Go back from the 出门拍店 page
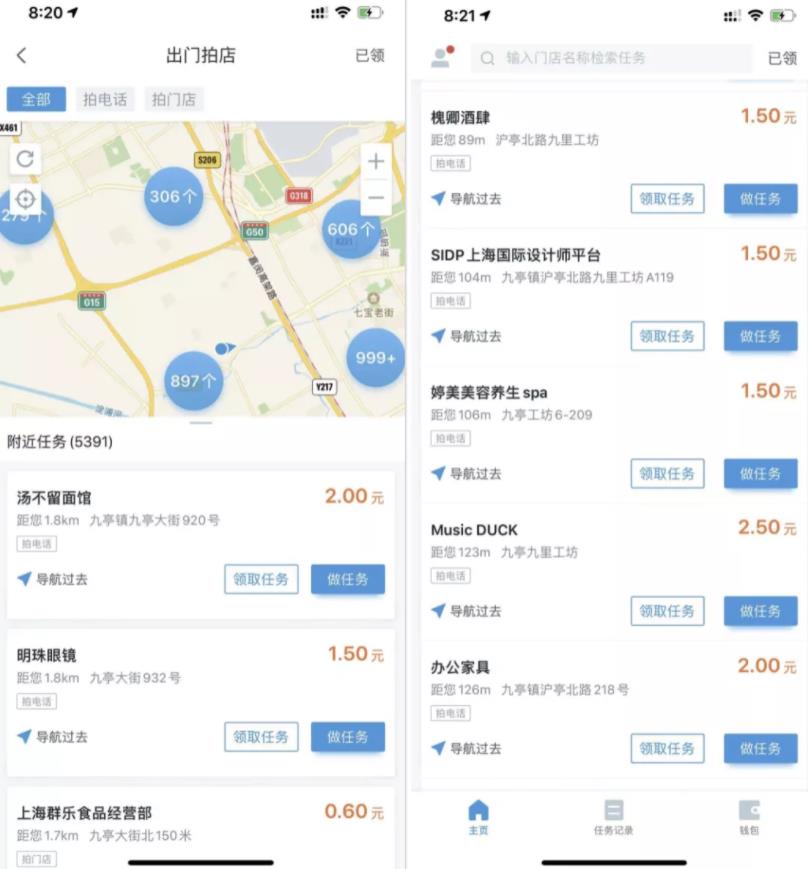 tap(22, 56)
